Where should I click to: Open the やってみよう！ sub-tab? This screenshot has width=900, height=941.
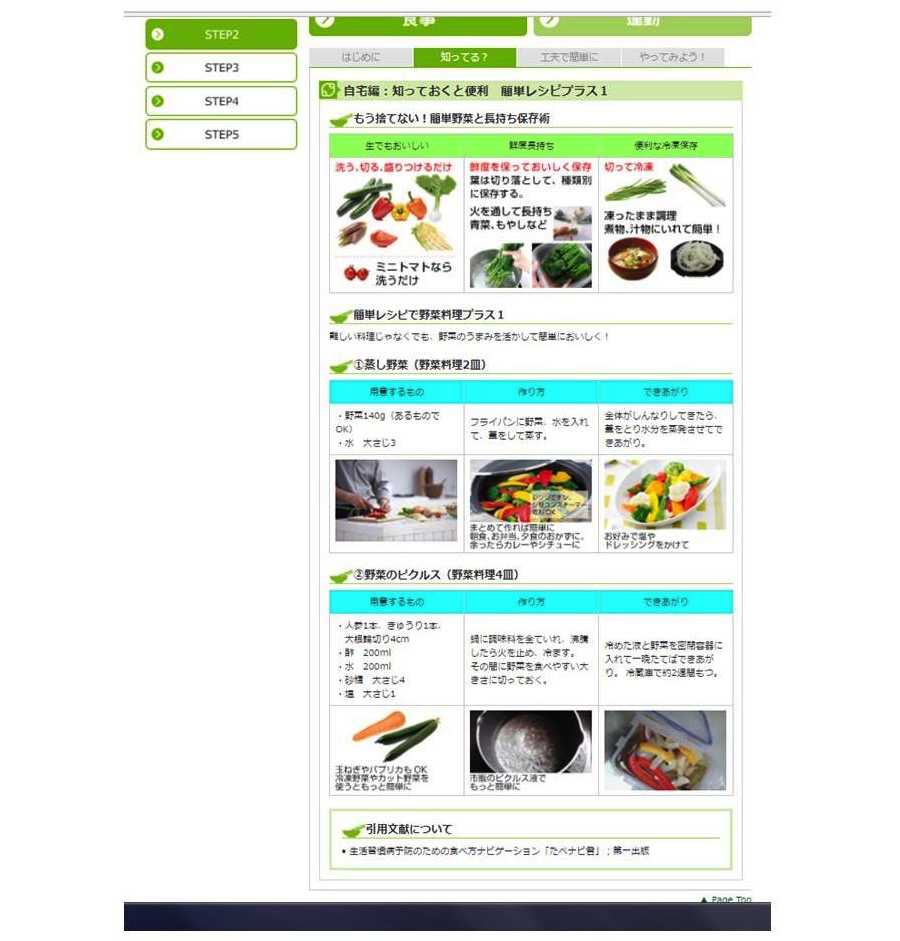(672, 58)
